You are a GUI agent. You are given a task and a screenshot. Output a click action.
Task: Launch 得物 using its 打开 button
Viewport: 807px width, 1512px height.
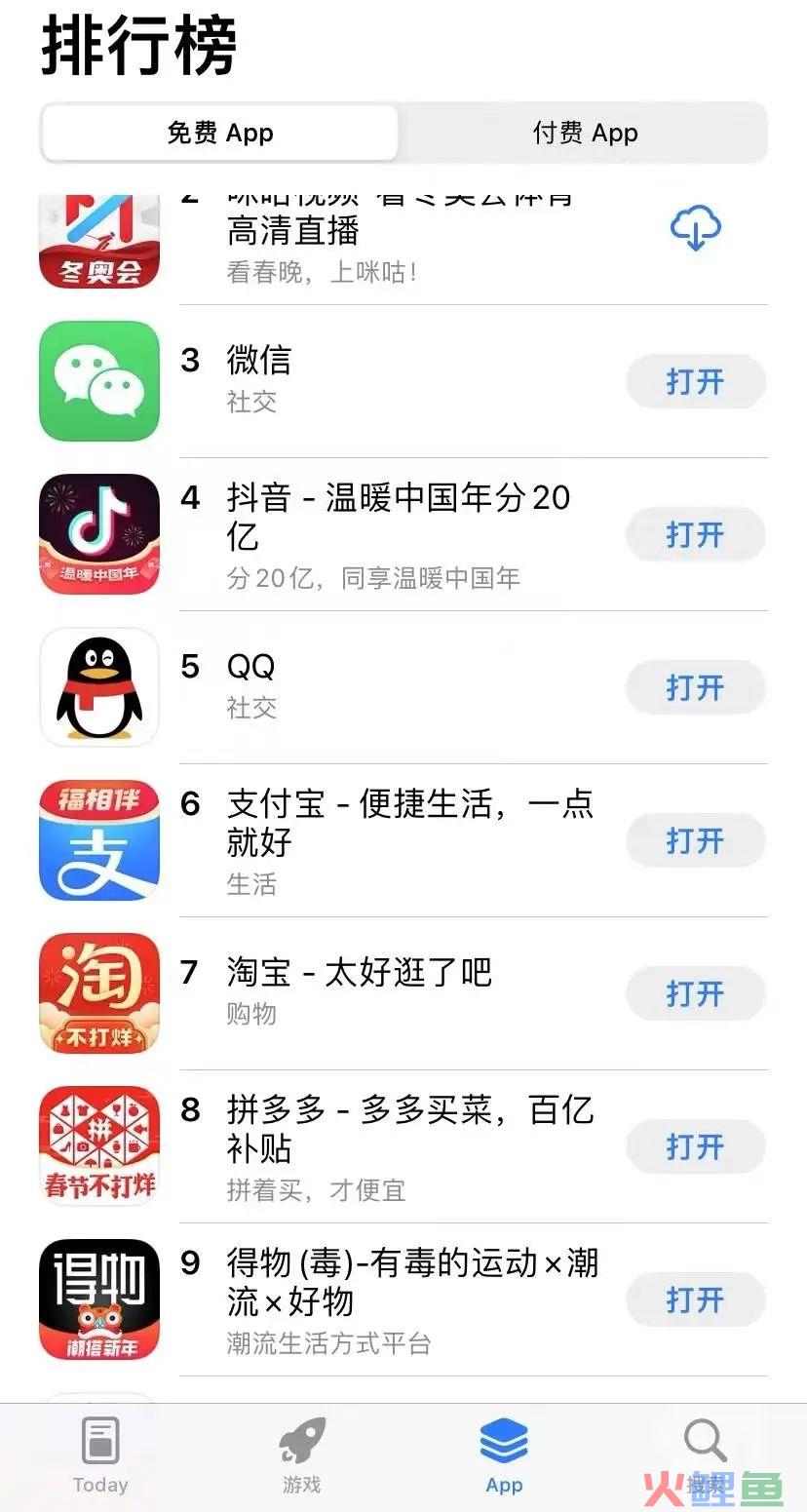695,1299
